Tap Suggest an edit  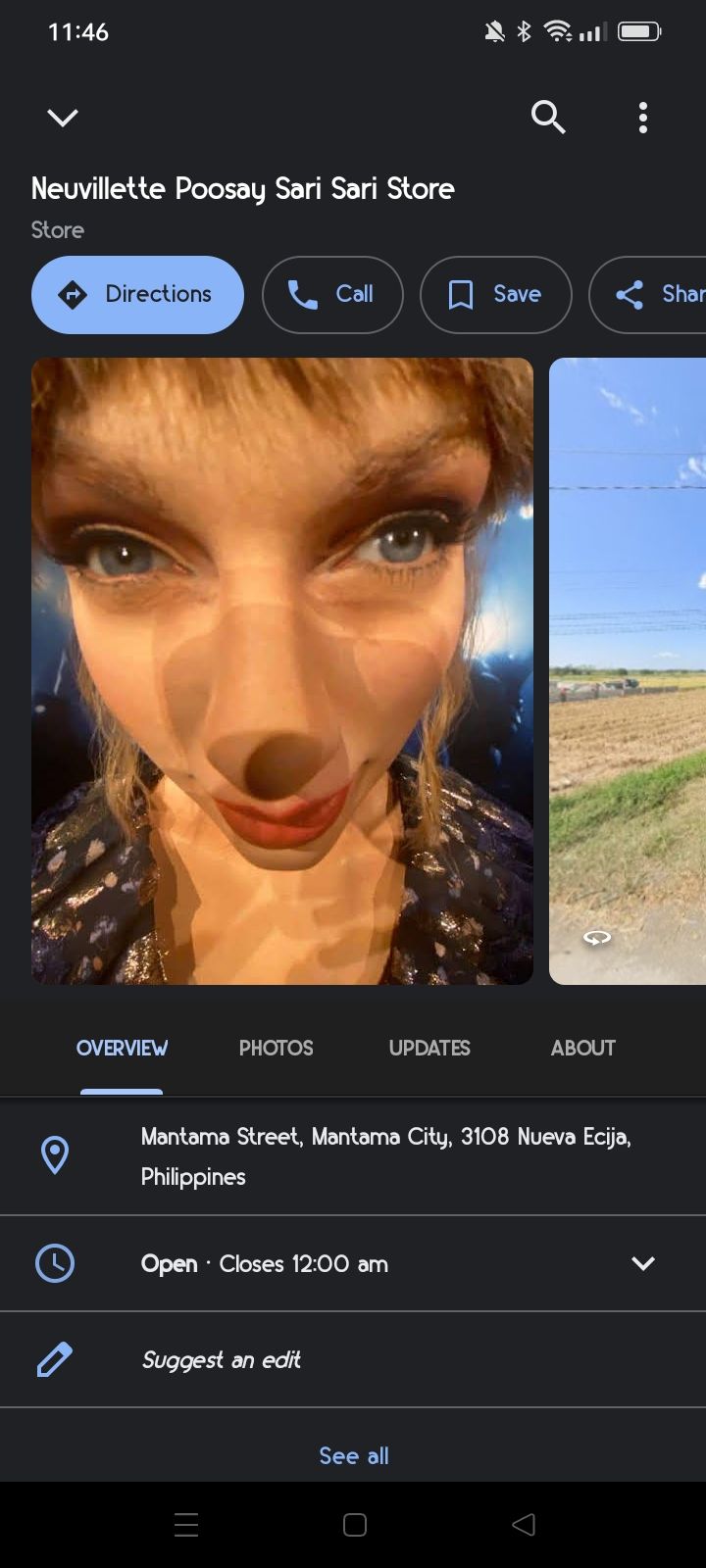(222, 1360)
